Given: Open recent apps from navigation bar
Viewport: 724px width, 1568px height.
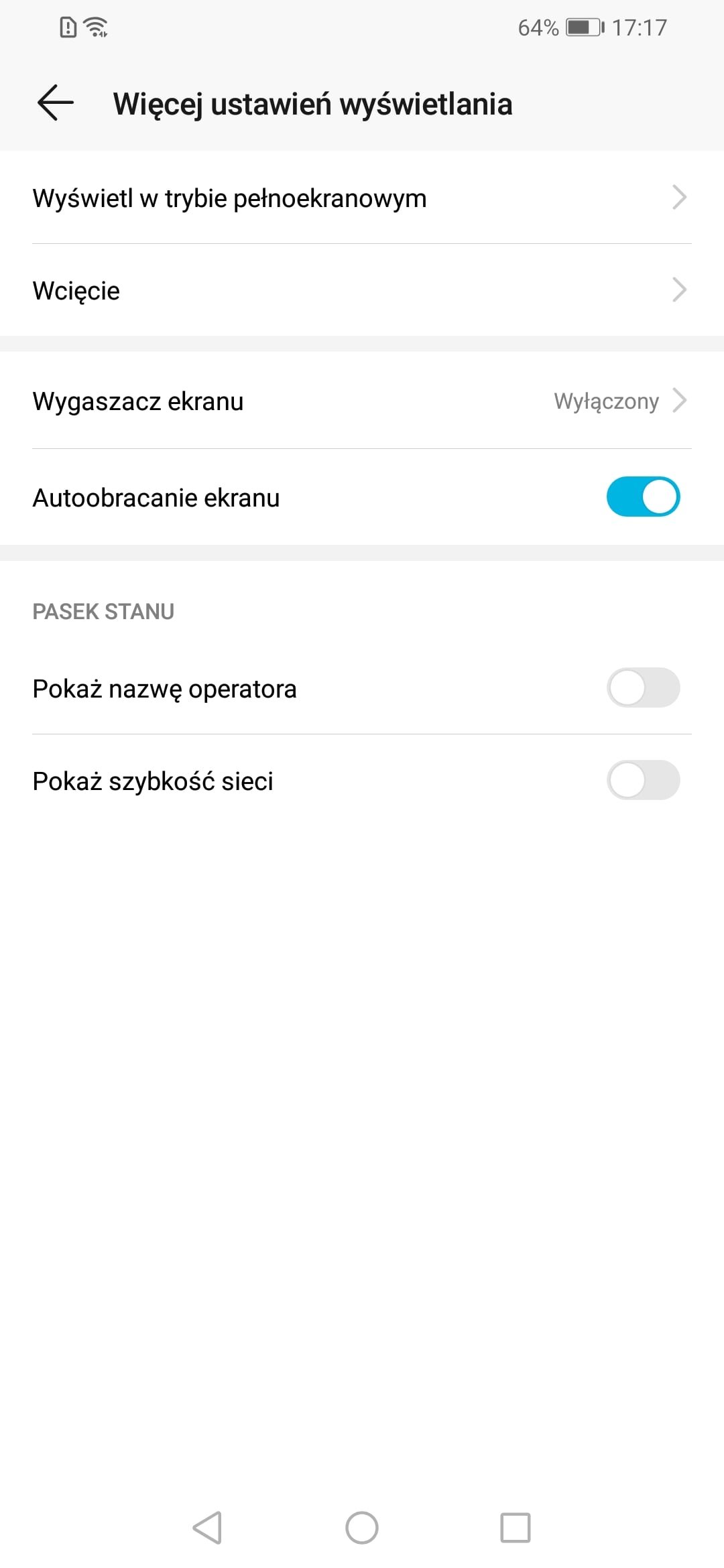Looking at the screenshot, I should tap(516, 1528).
